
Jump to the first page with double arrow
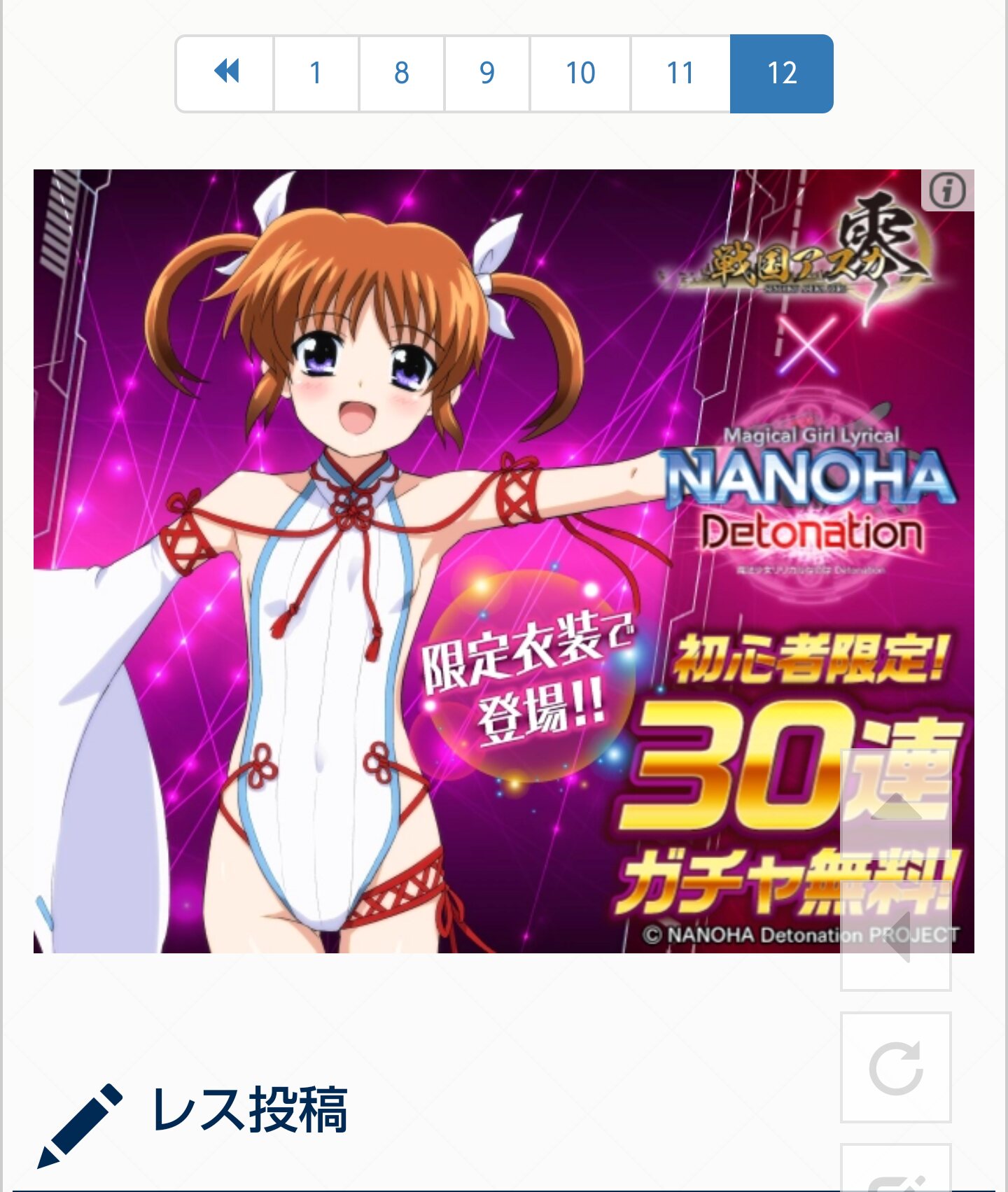pyautogui.click(x=225, y=73)
